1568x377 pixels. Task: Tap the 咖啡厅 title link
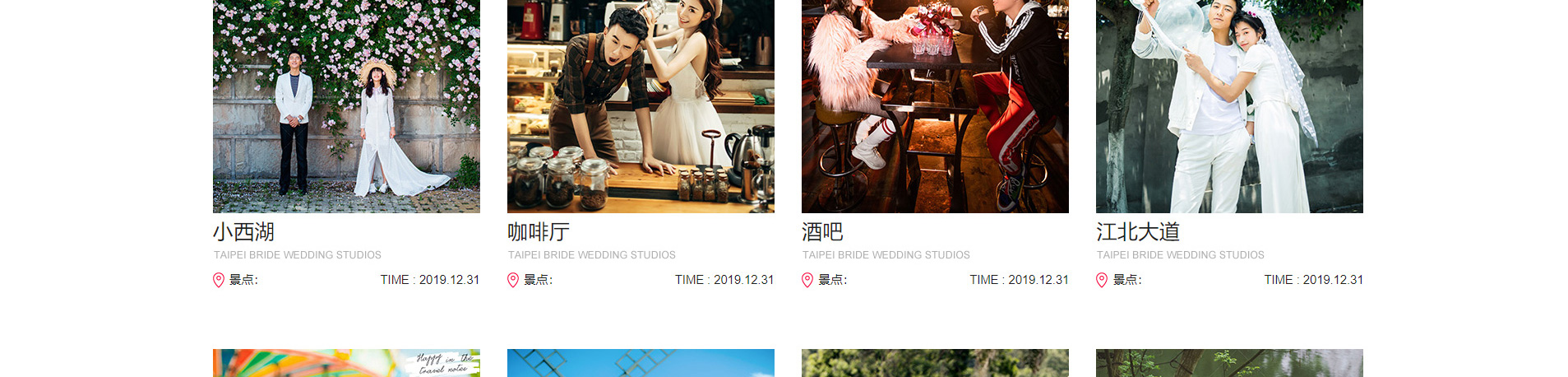click(x=539, y=232)
